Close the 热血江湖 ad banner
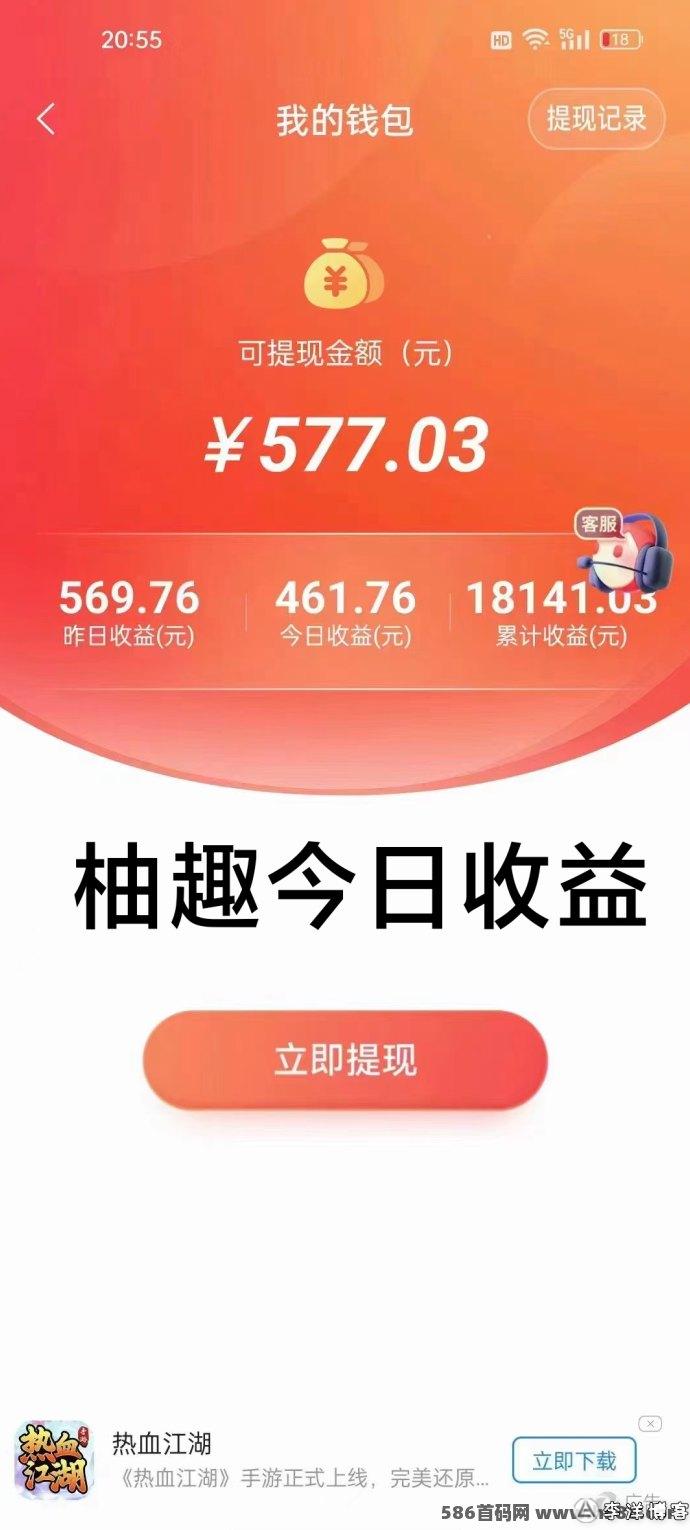 click(650, 1423)
